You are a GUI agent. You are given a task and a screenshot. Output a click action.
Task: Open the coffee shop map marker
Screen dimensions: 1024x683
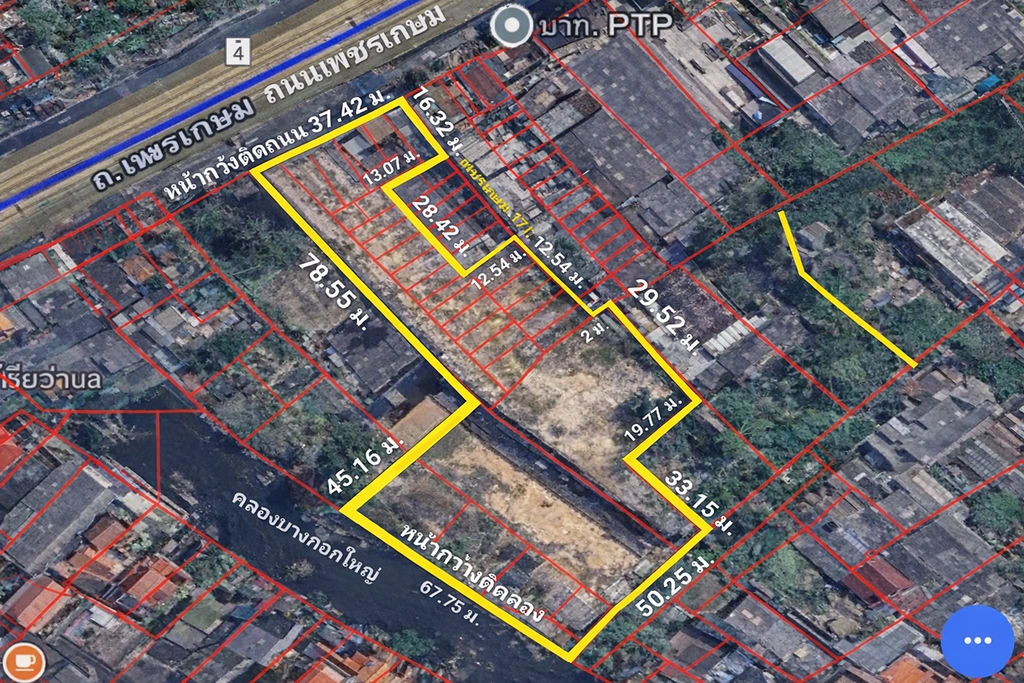[24, 664]
